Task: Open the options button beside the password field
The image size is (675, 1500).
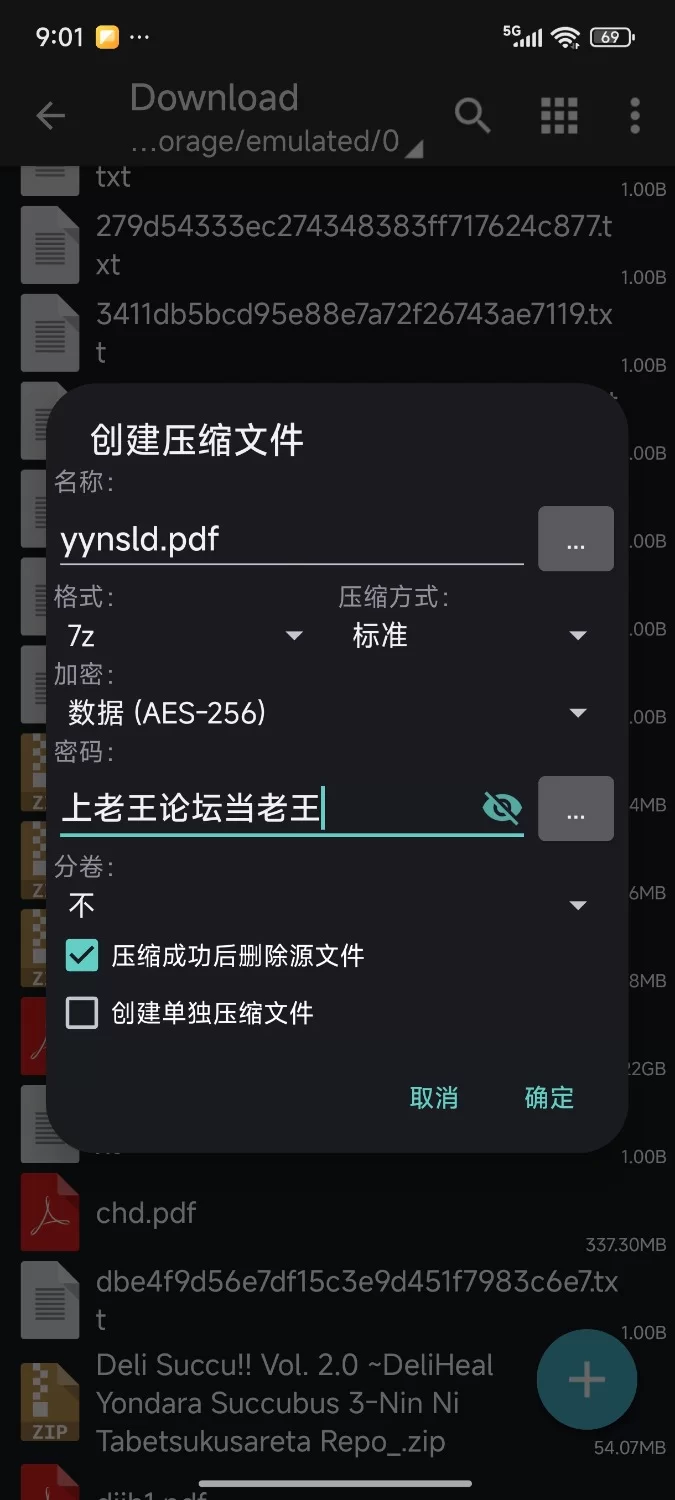Action: (x=575, y=809)
